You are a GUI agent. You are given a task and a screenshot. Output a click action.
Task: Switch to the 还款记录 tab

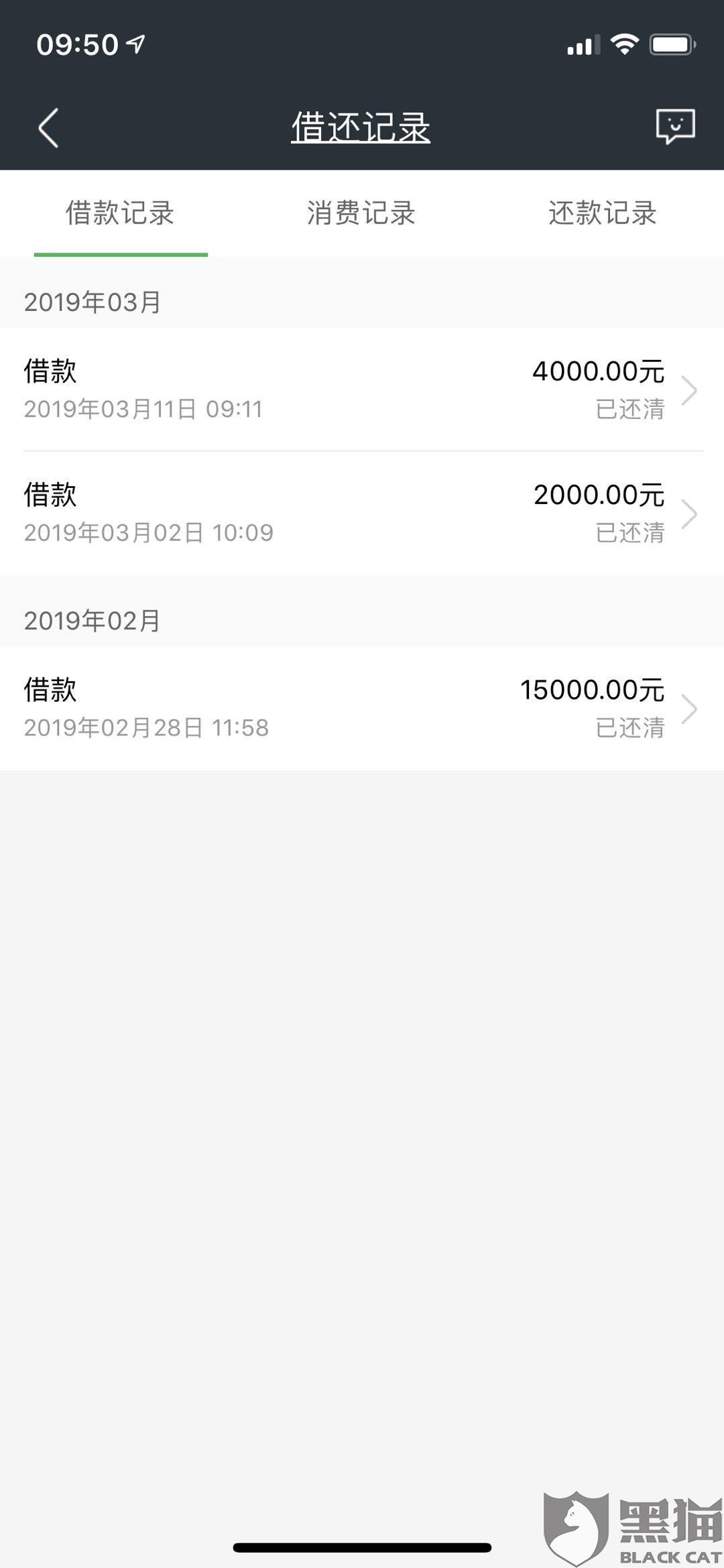[x=602, y=214]
